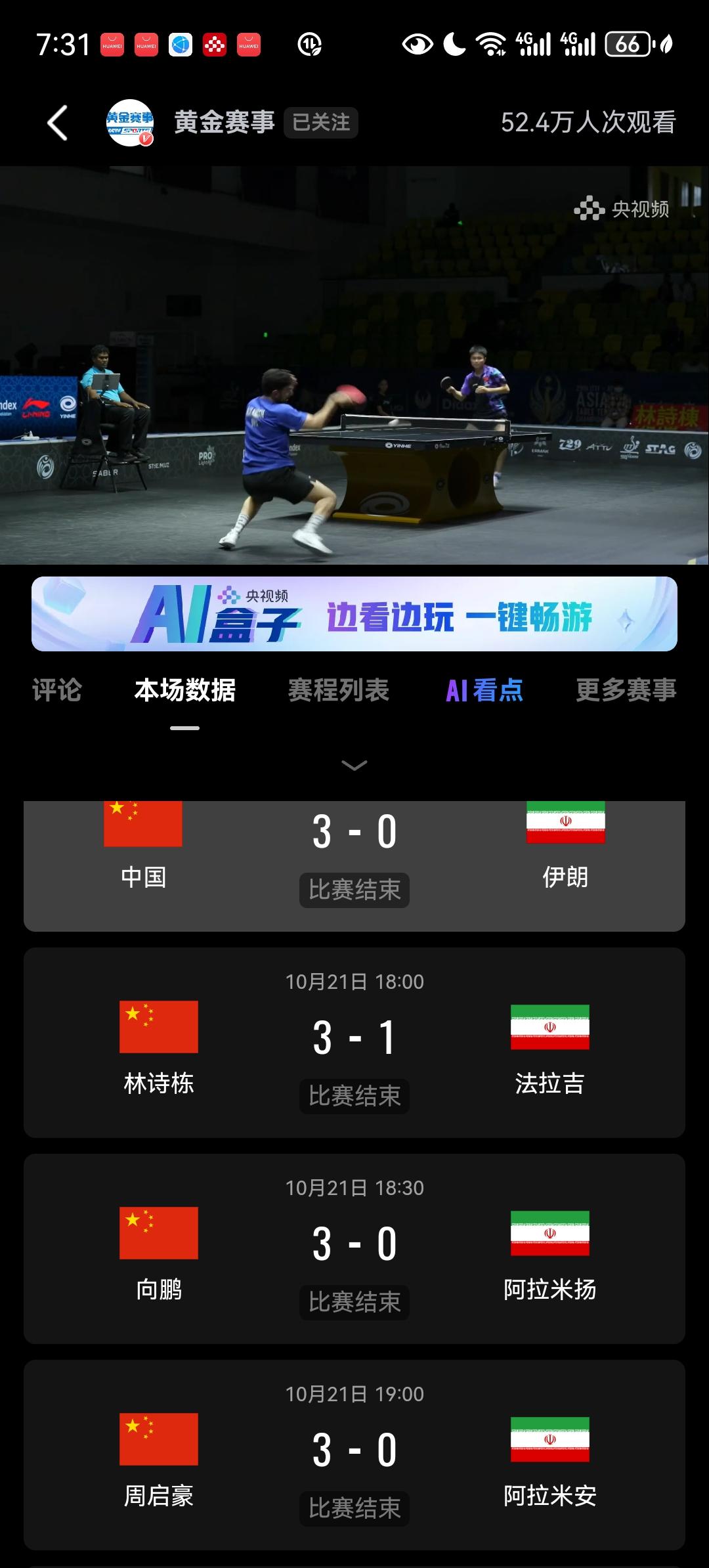Open the 林诗栋 vs 法拉吉 match
The image size is (709, 1568).
[x=354, y=1043]
